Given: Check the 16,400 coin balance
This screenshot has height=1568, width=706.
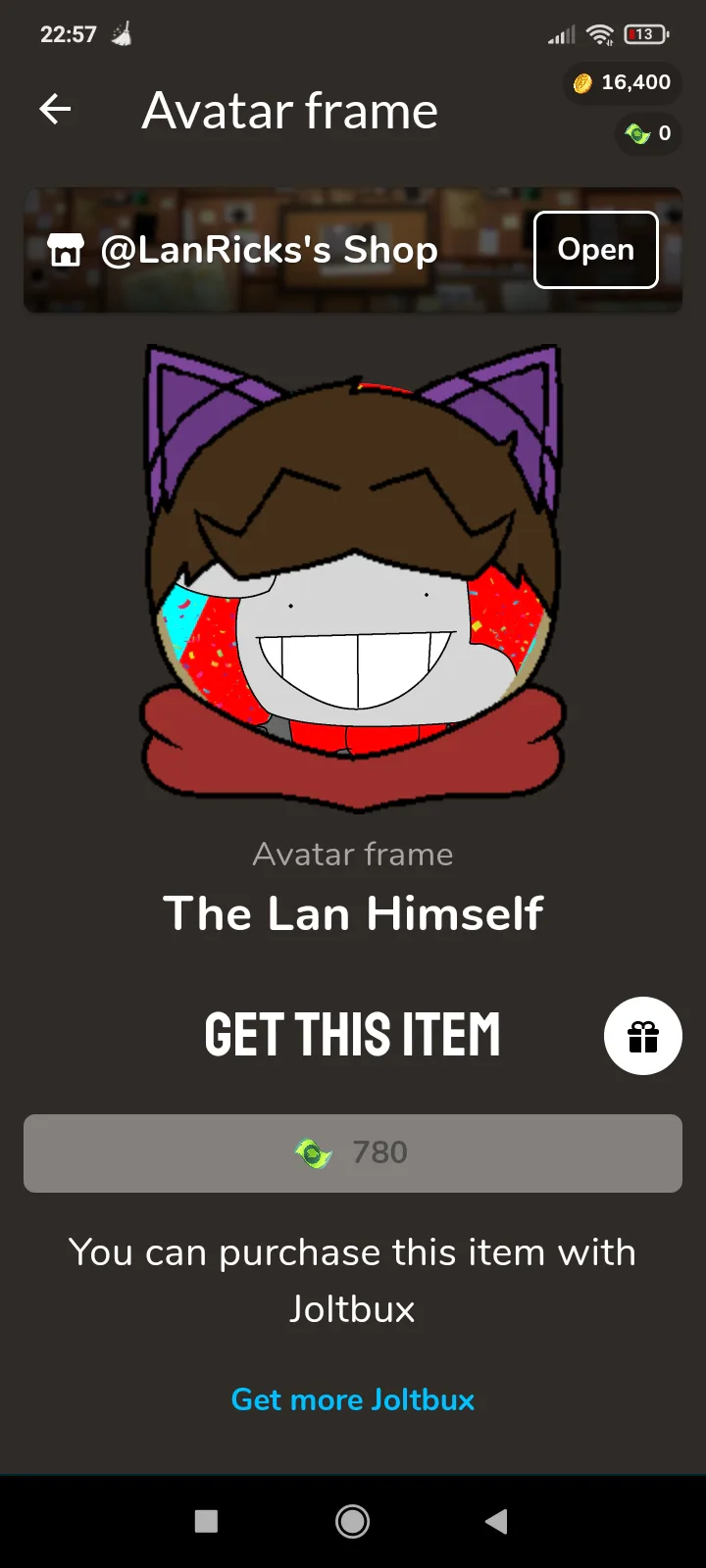Looking at the screenshot, I should point(622,82).
